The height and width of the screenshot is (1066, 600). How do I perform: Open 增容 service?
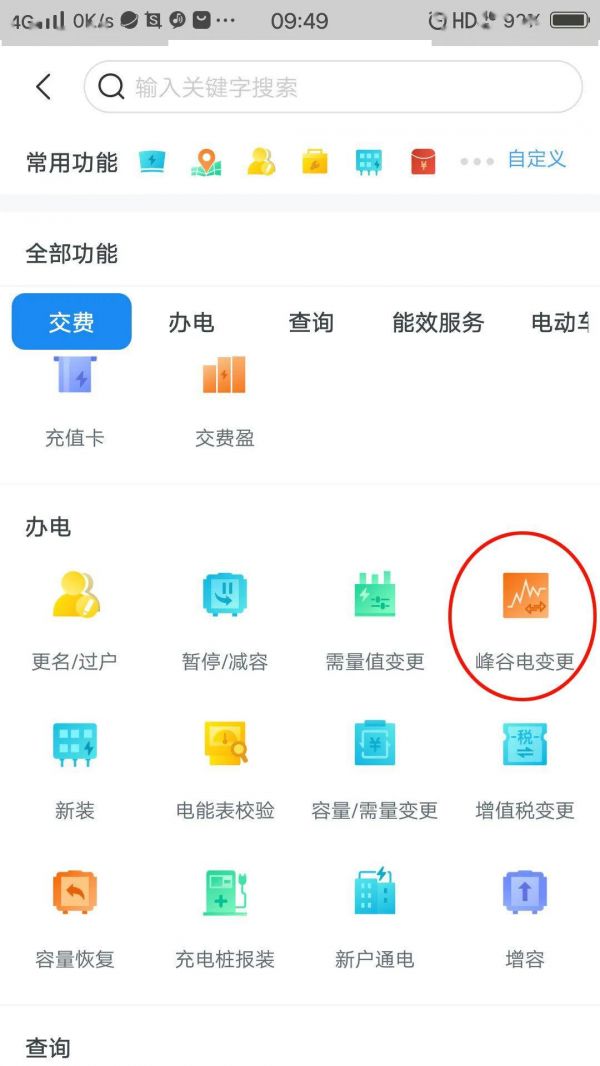525,916
